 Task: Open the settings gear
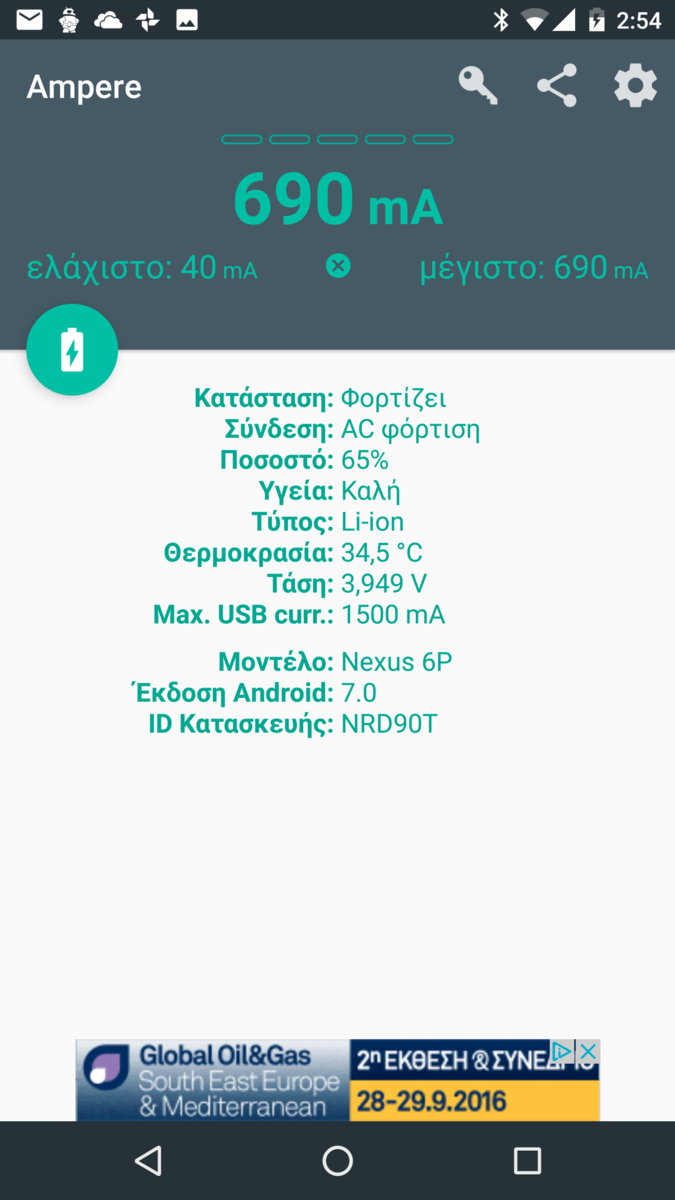635,86
